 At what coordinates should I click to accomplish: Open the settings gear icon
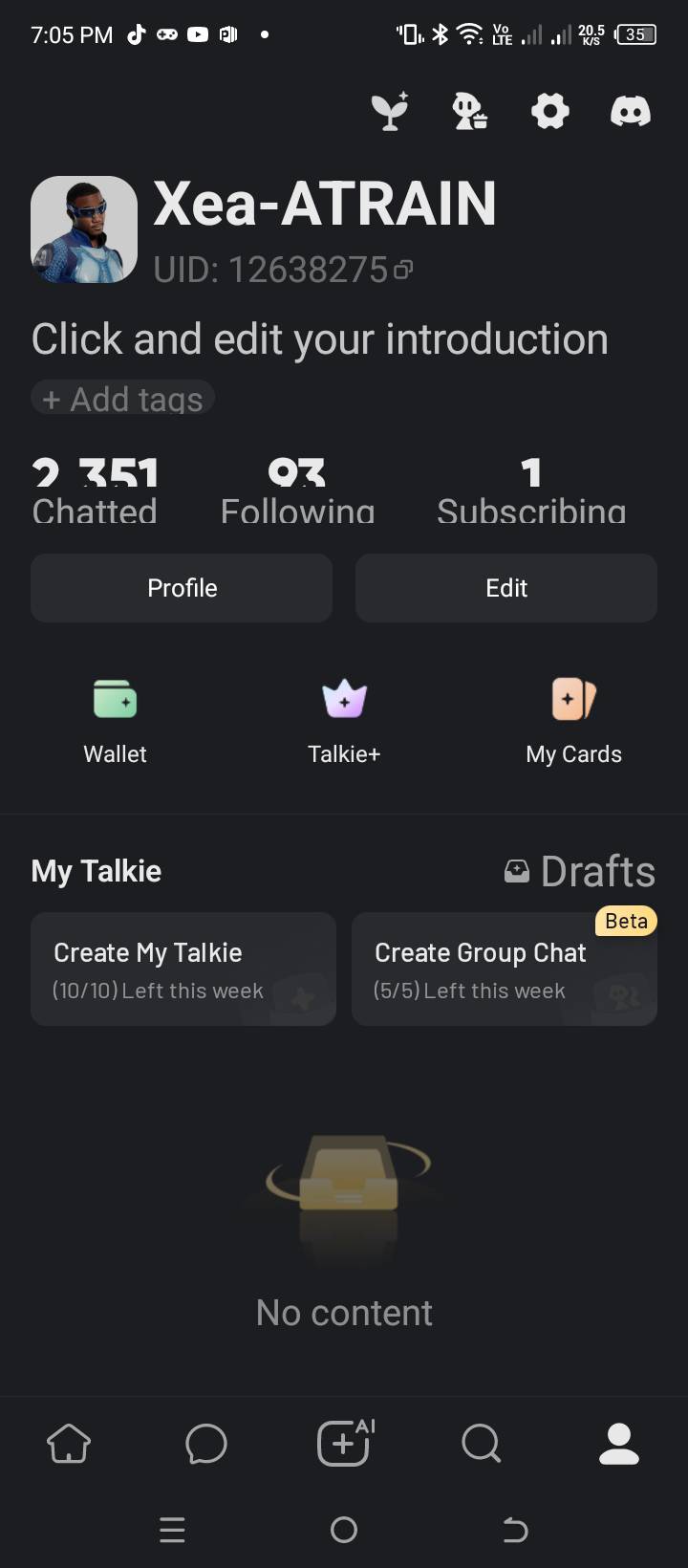(549, 112)
